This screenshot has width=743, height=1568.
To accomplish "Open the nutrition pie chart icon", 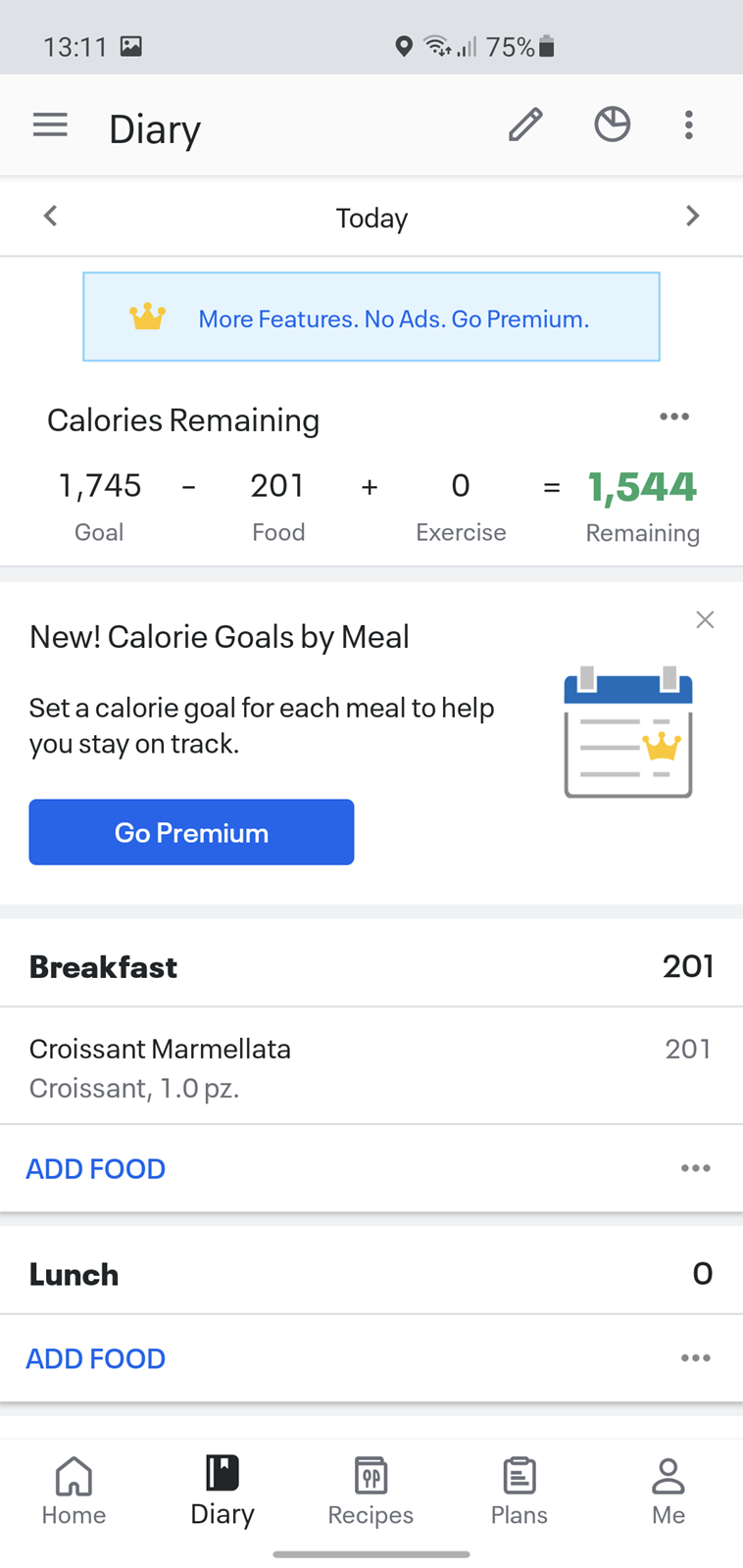I will pos(613,124).
